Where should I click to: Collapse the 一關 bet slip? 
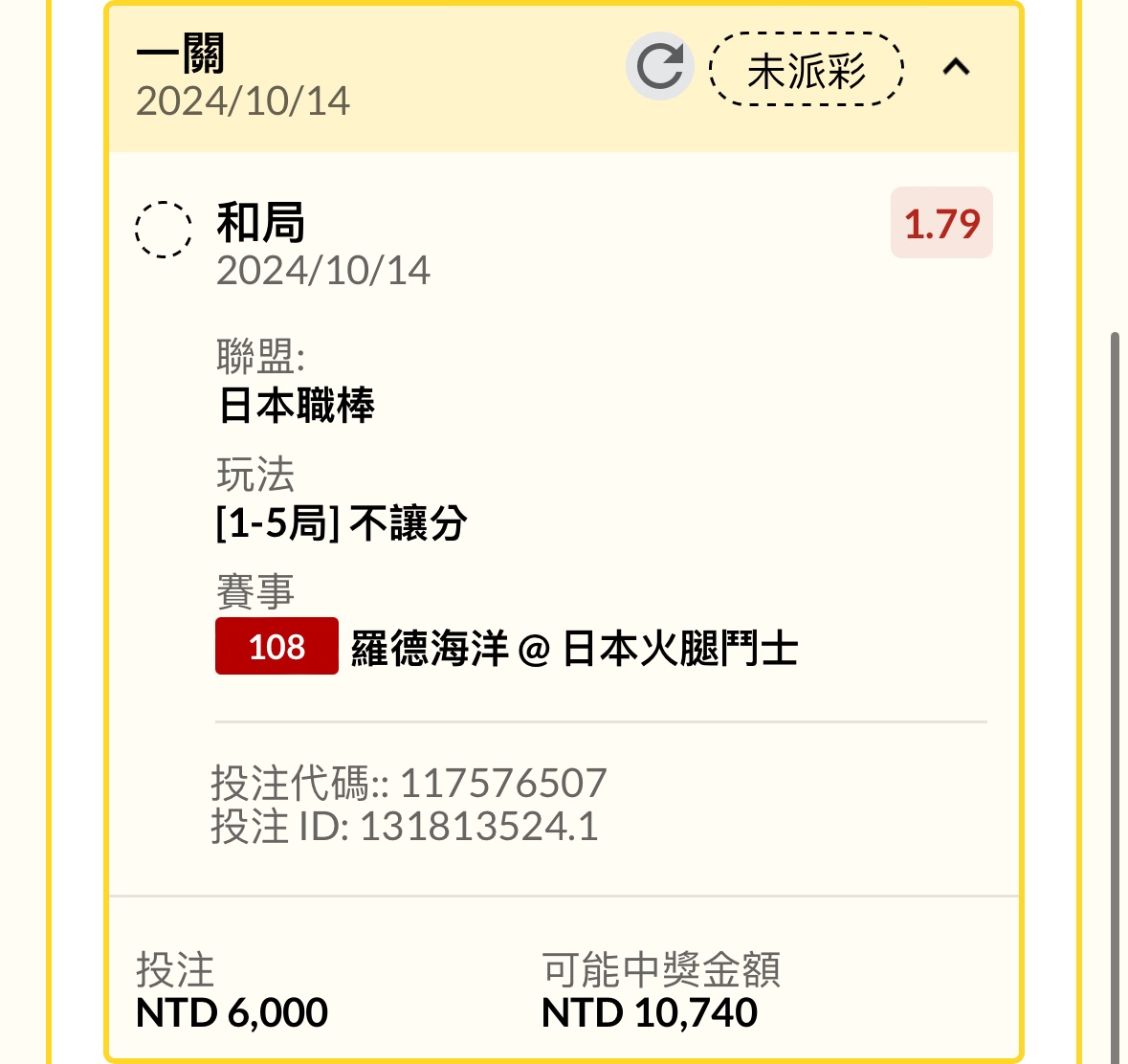[956, 67]
